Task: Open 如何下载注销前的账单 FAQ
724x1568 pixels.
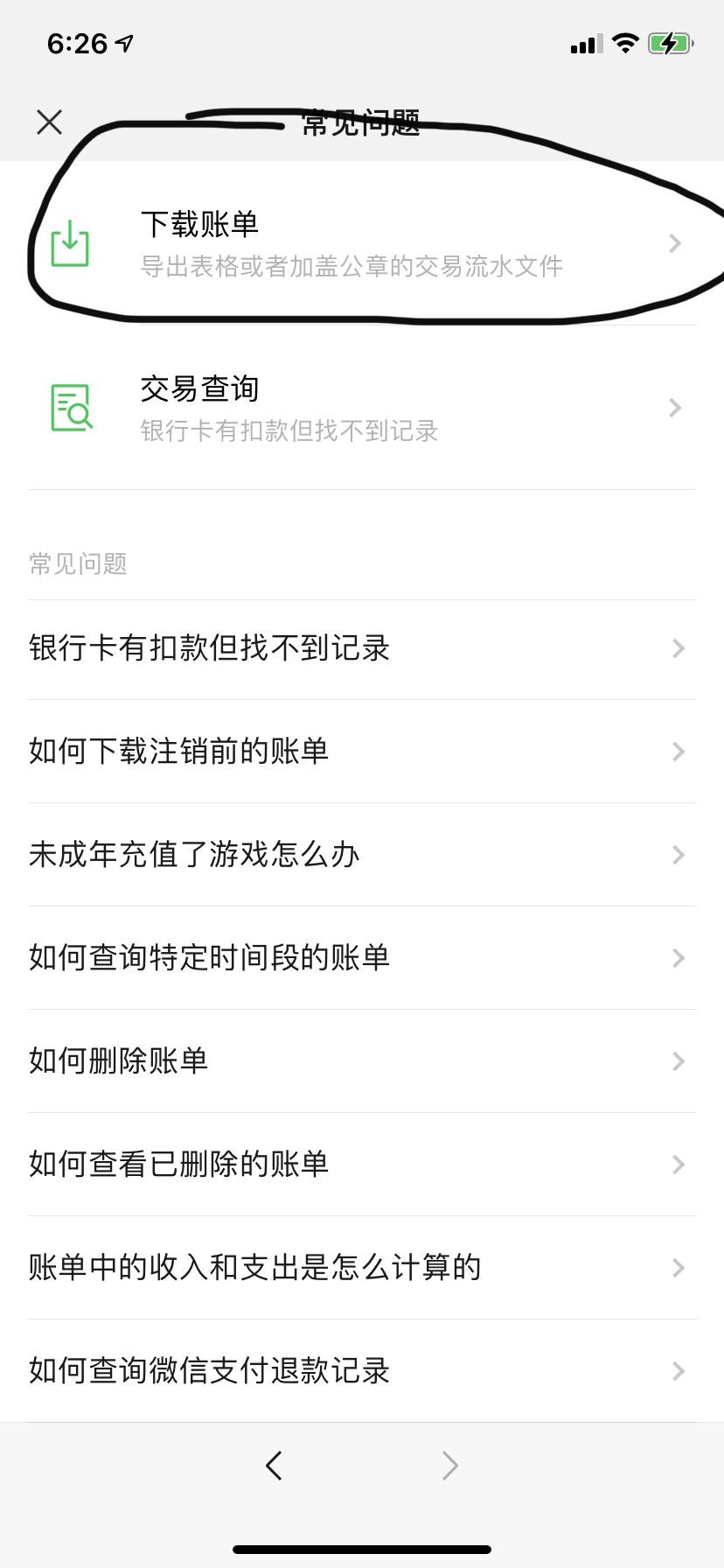Action: (x=350, y=752)
